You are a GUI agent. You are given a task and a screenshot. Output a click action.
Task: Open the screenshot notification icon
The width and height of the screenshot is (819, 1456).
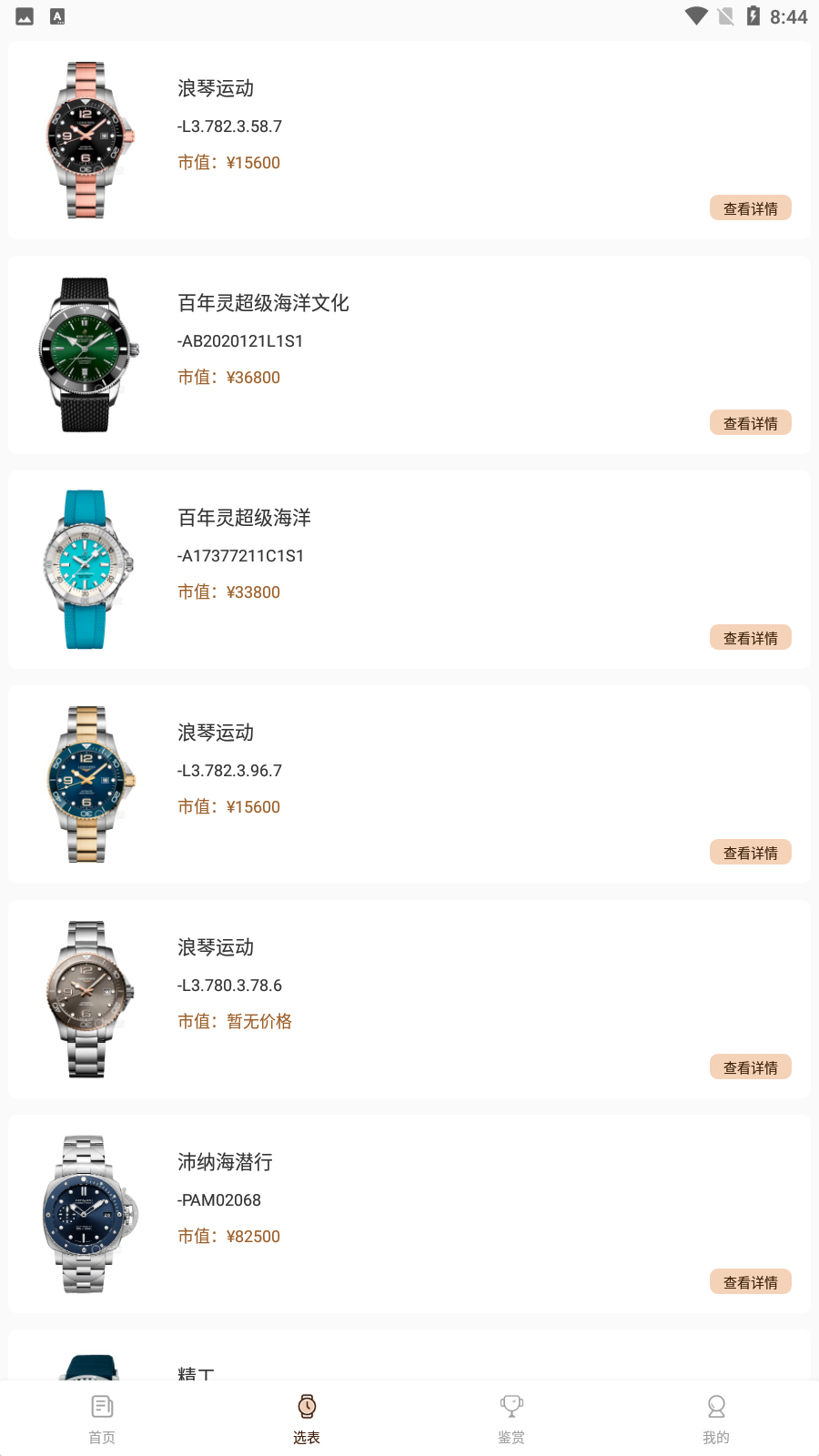tap(24, 15)
